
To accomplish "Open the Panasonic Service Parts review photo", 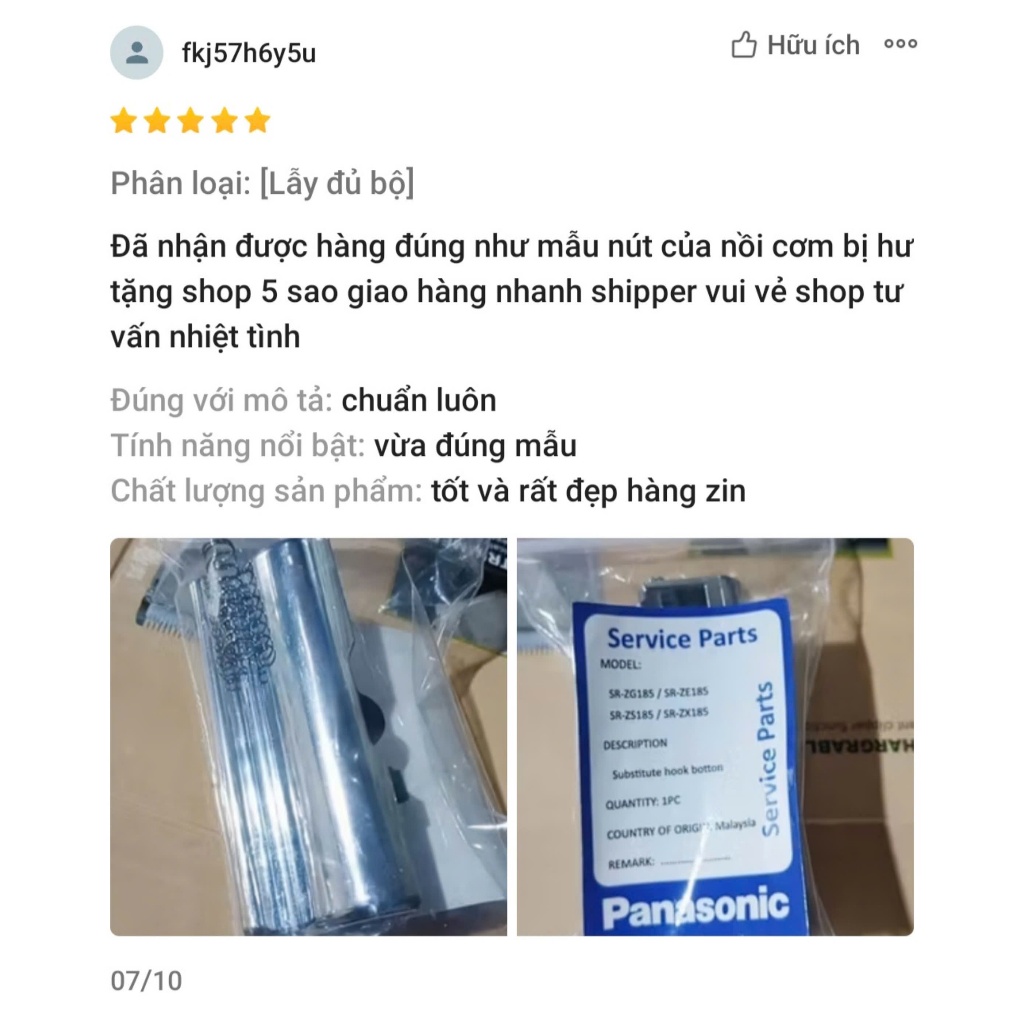I will (714, 737).
